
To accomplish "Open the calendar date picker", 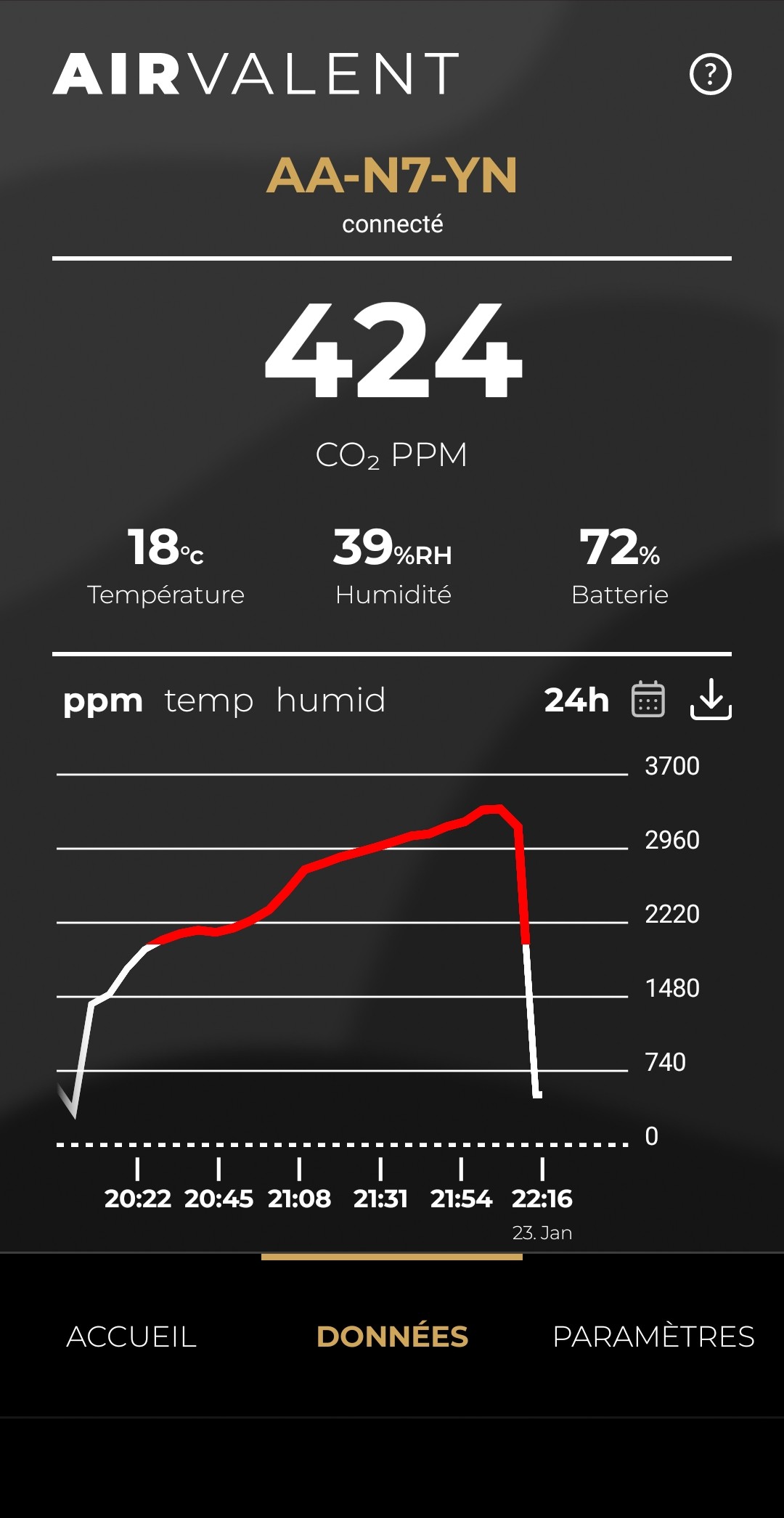I will click(x=648, y=700).
